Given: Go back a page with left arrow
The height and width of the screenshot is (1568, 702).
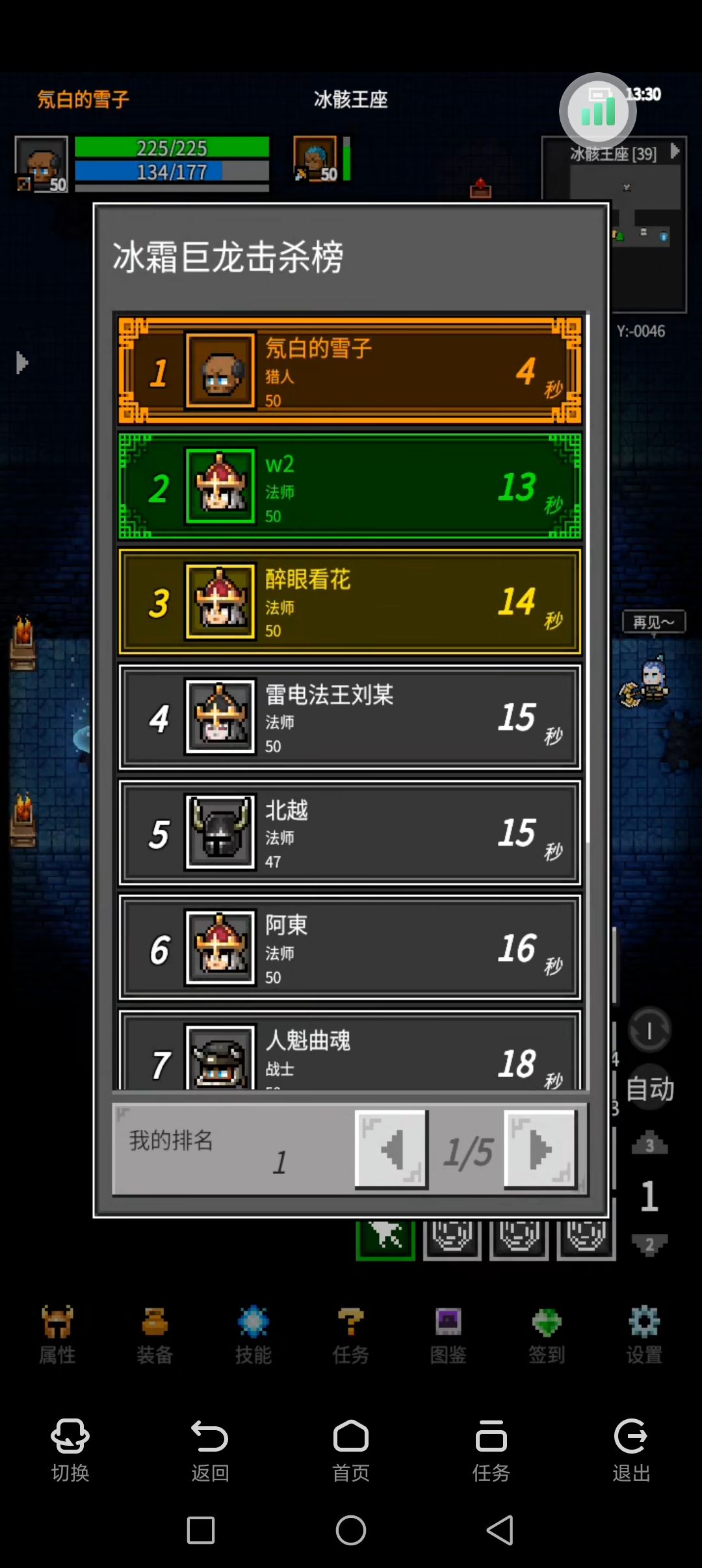Looking at the screenshot, I should [391, 1146].
